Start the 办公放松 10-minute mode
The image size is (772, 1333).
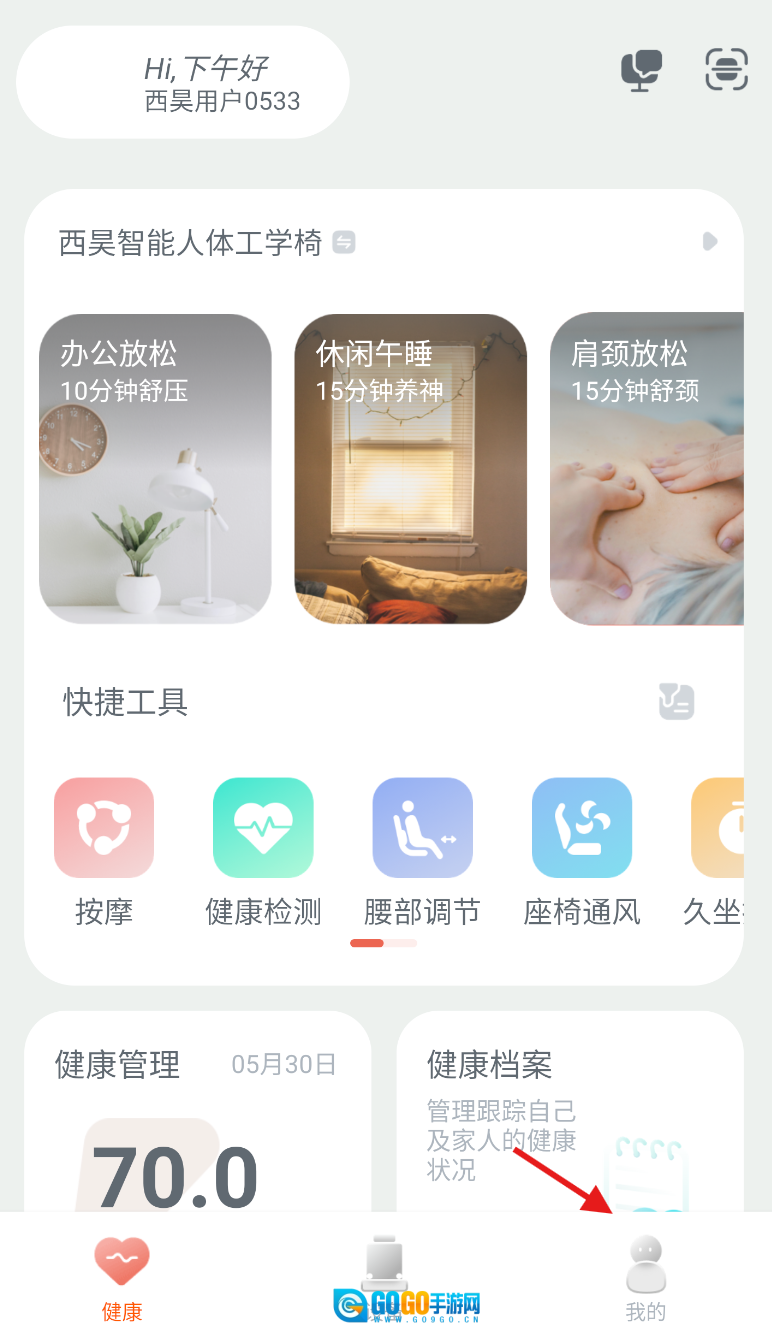click(155, 469)
